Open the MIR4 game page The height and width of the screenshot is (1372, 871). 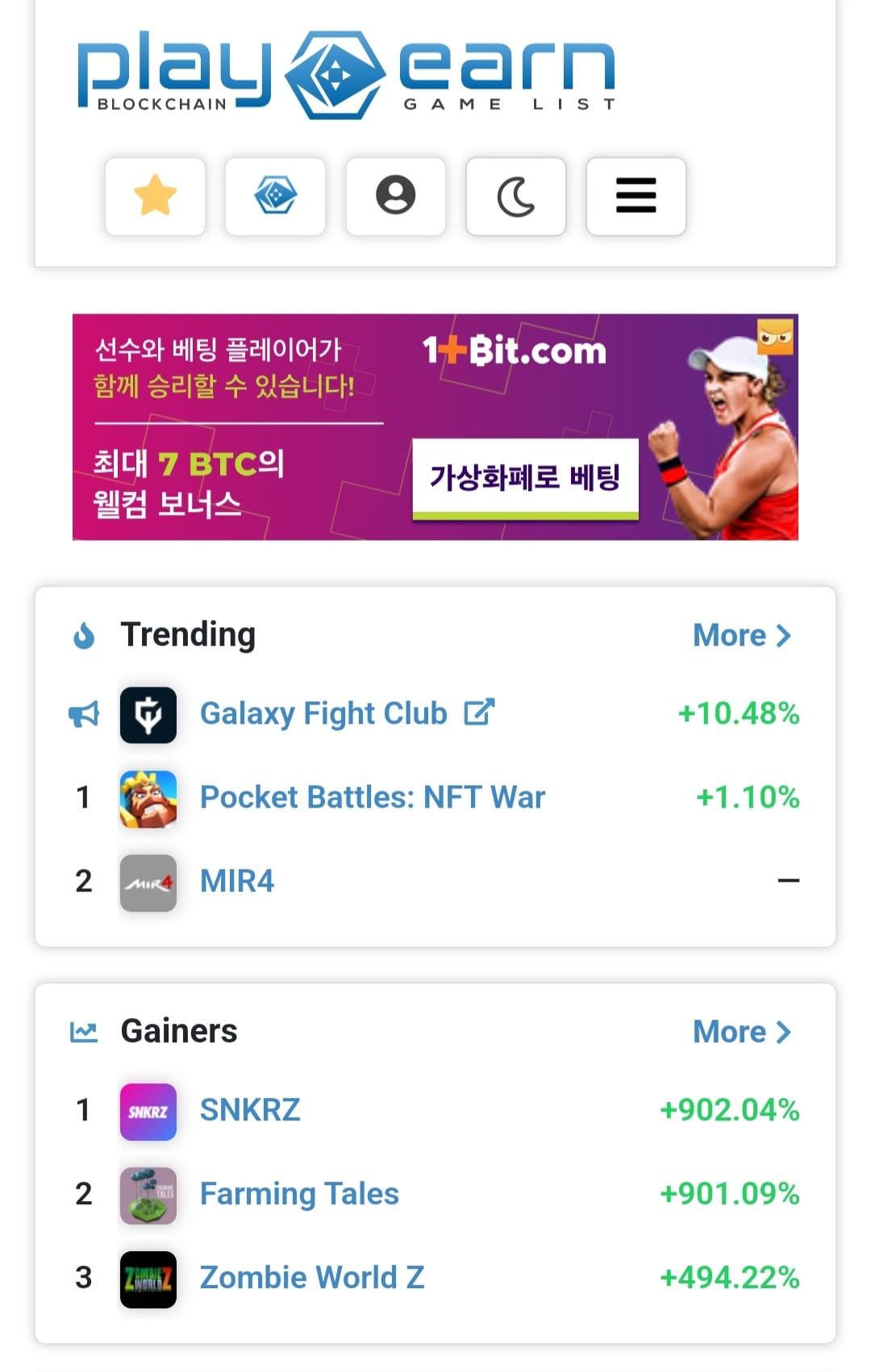tap(237, 882)
